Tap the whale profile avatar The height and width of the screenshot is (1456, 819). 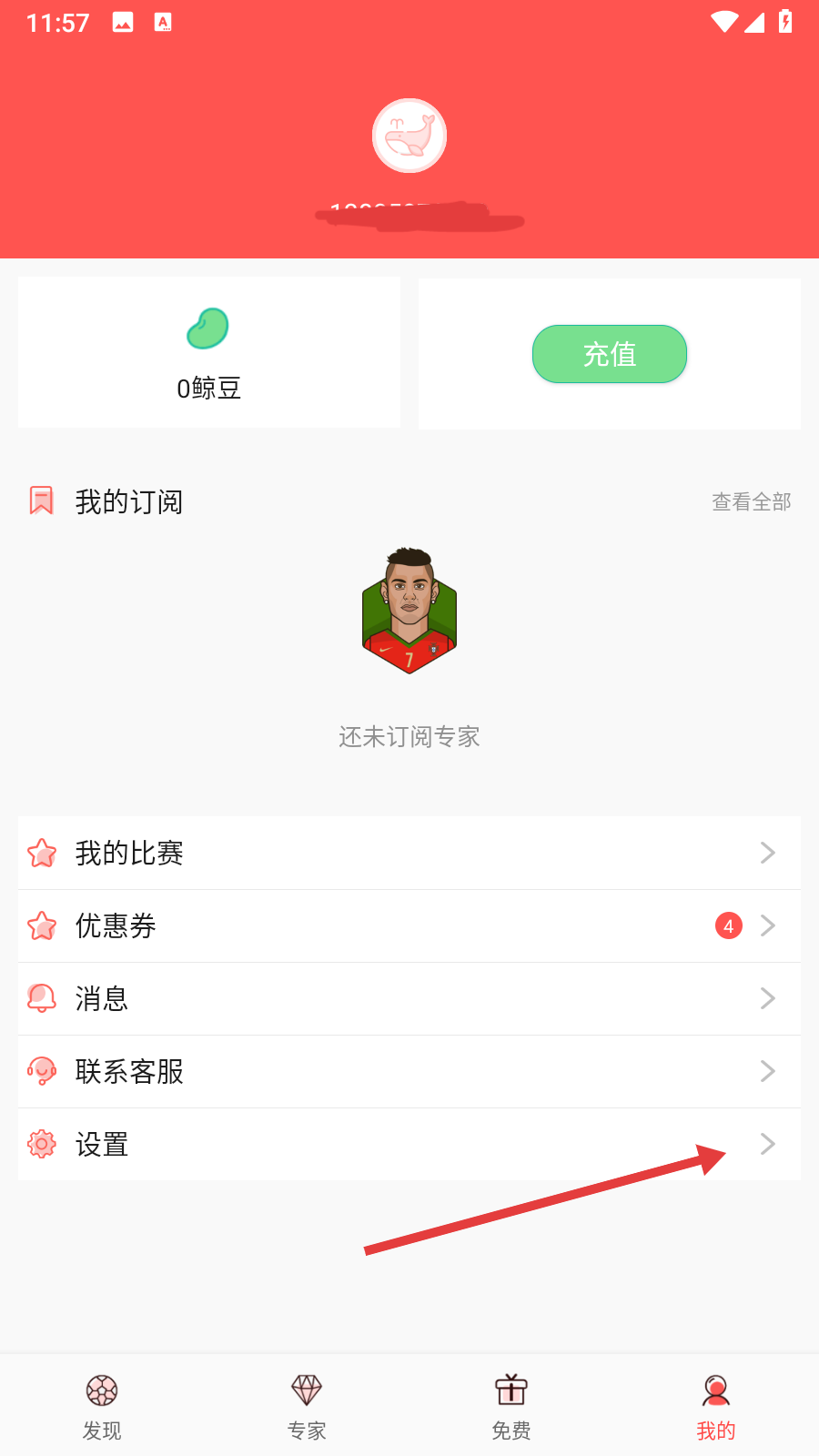(409, 136)
